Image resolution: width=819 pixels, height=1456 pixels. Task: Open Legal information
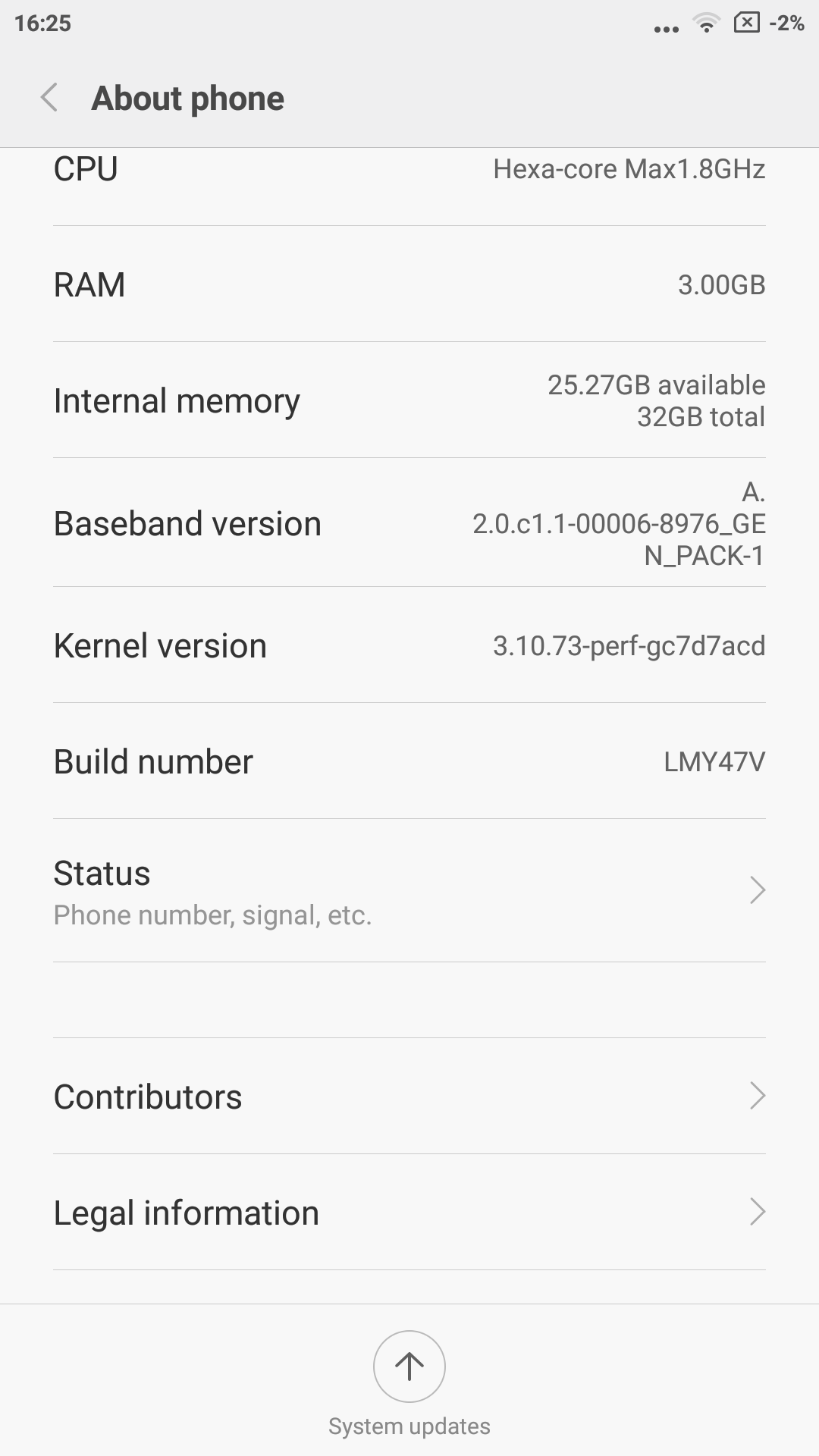point(409,1213)
